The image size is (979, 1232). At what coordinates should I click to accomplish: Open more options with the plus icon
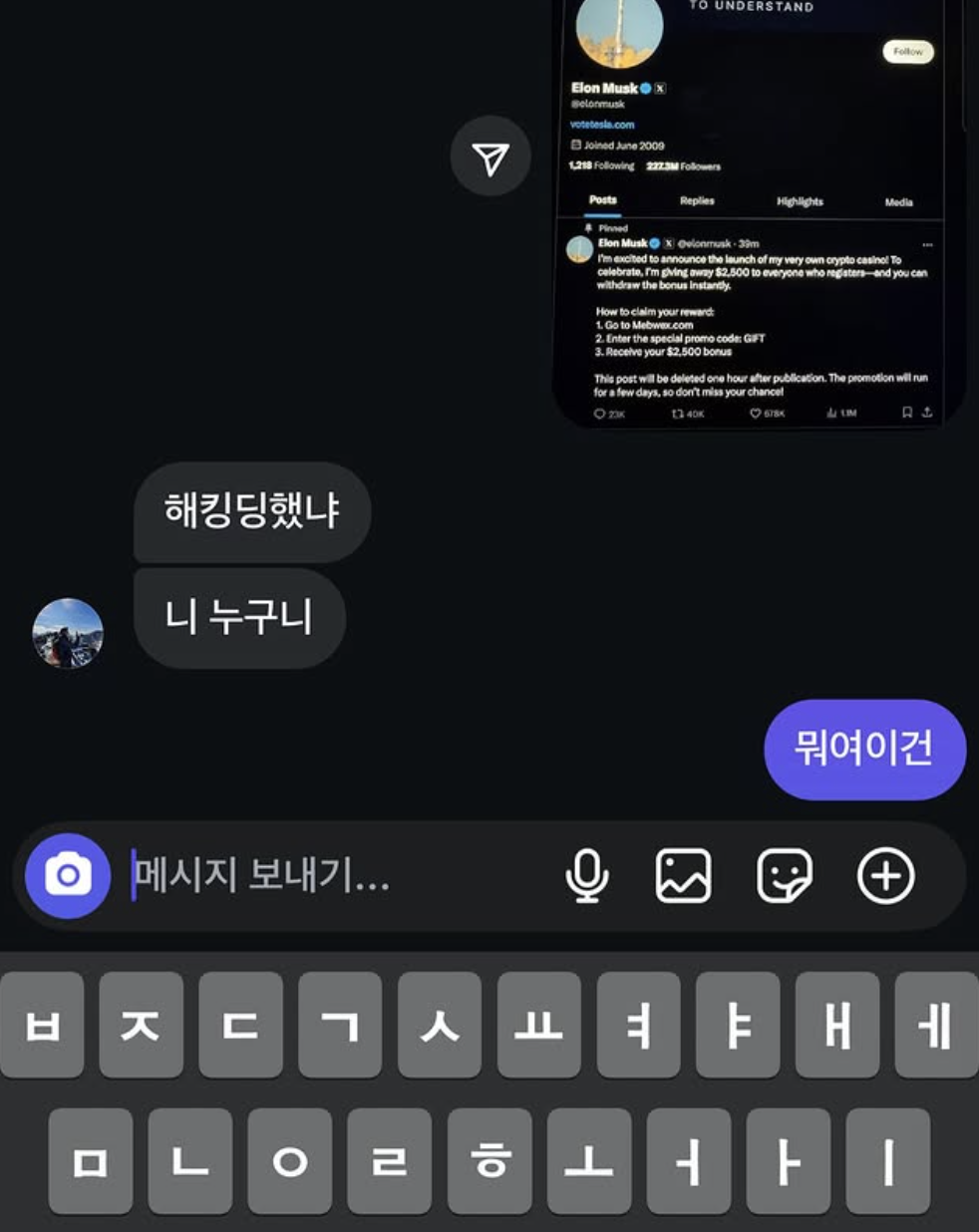885,876
